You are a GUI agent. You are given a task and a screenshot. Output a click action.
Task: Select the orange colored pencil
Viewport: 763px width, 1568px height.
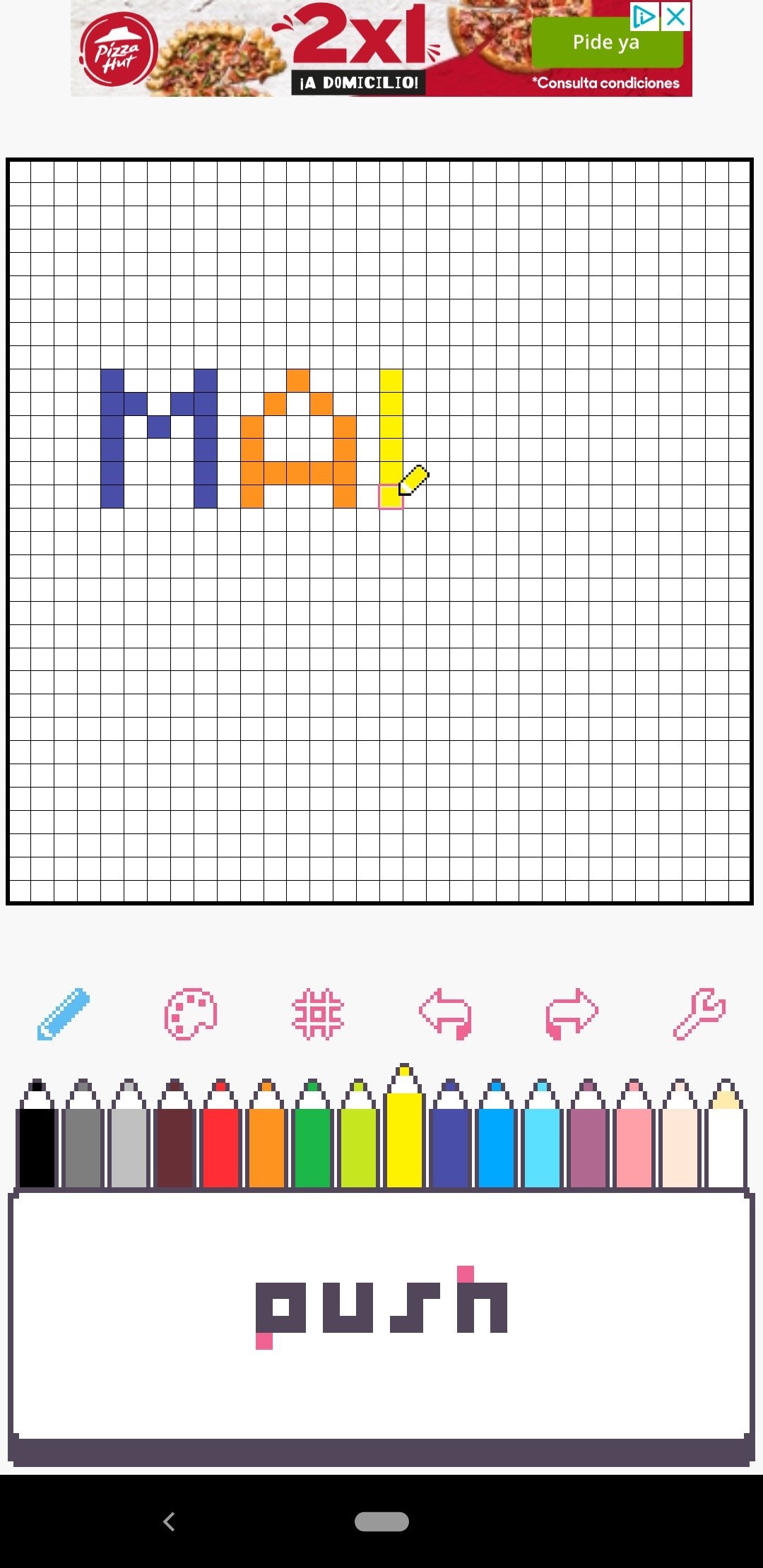point(266,1133)
